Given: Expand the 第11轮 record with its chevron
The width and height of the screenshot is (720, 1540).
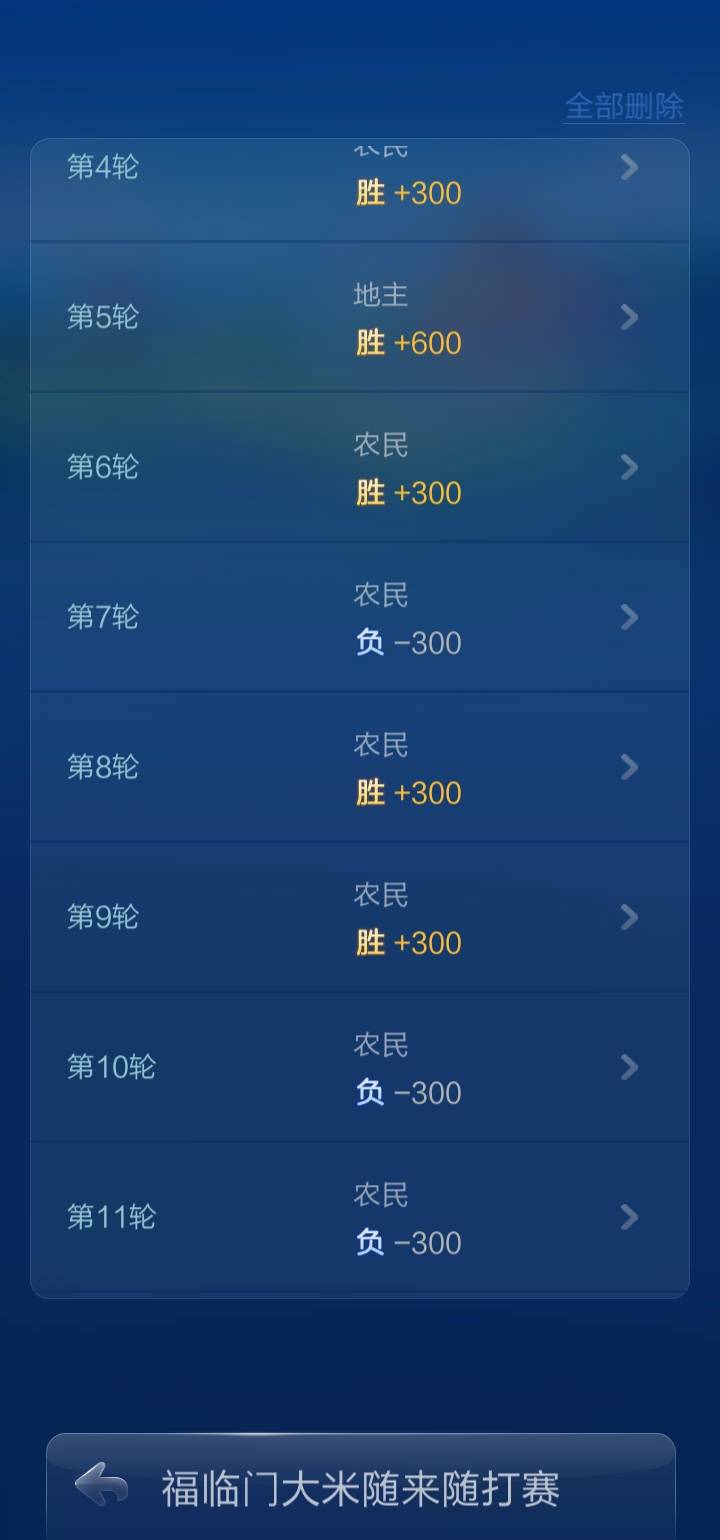Looking at the screenshot, I should pos(629,1217).
